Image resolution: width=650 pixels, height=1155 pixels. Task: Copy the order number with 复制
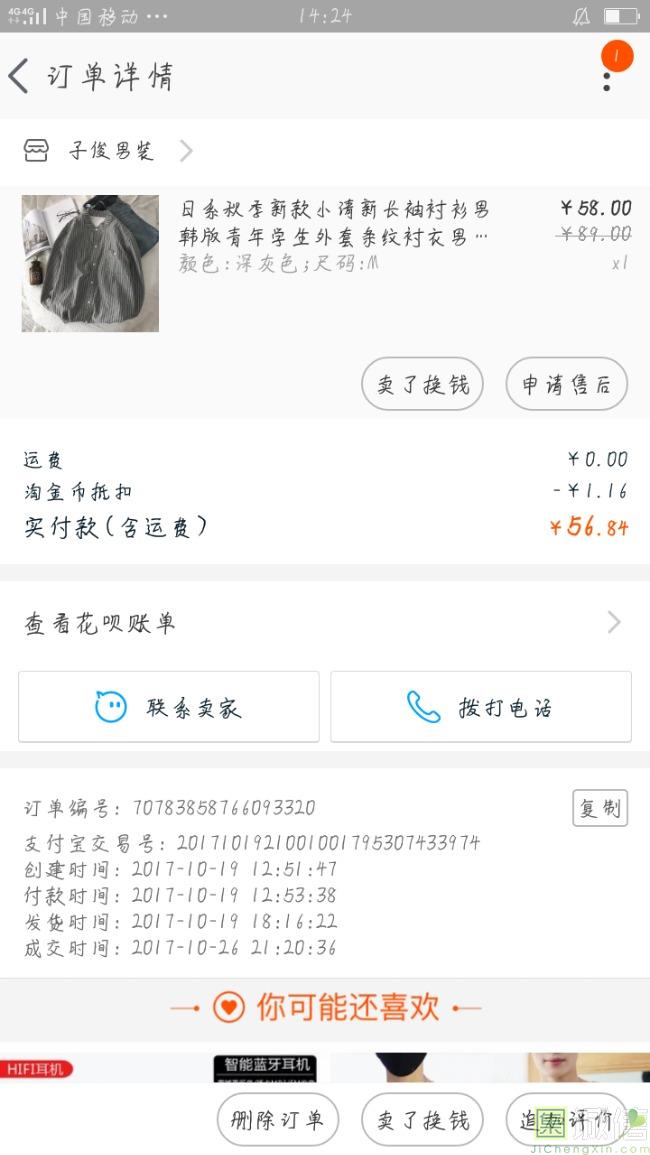click(600, 808)
